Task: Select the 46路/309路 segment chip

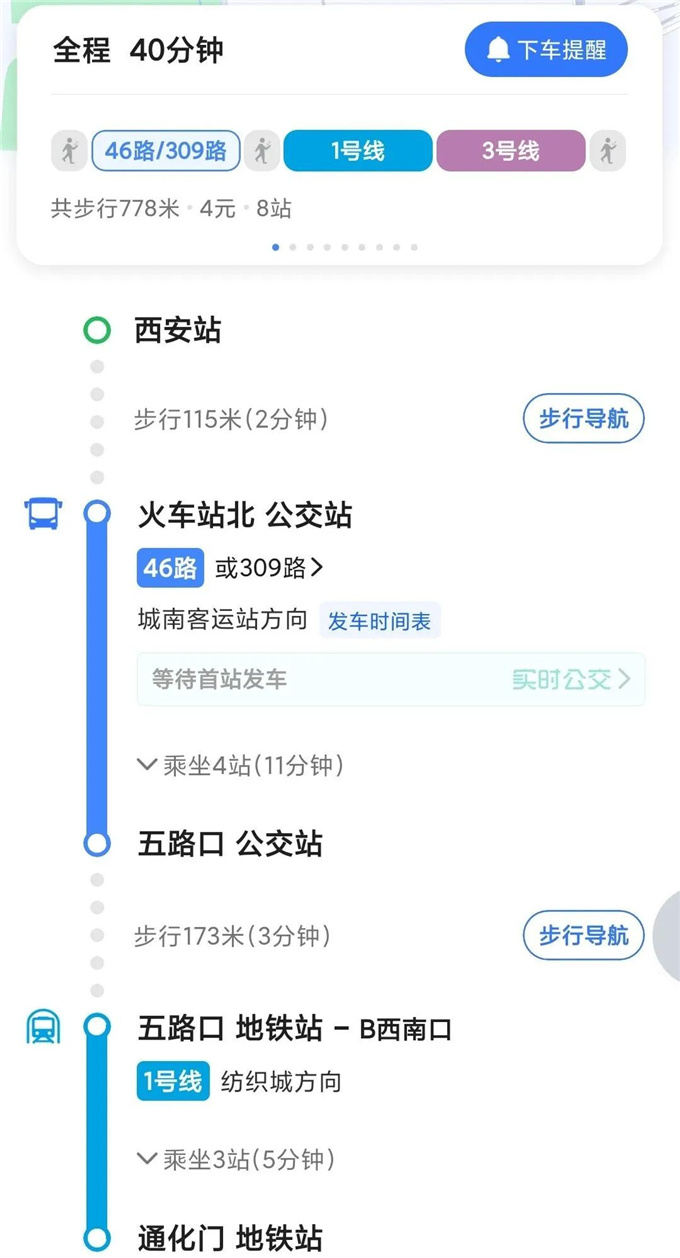Action: pos(166,151)
